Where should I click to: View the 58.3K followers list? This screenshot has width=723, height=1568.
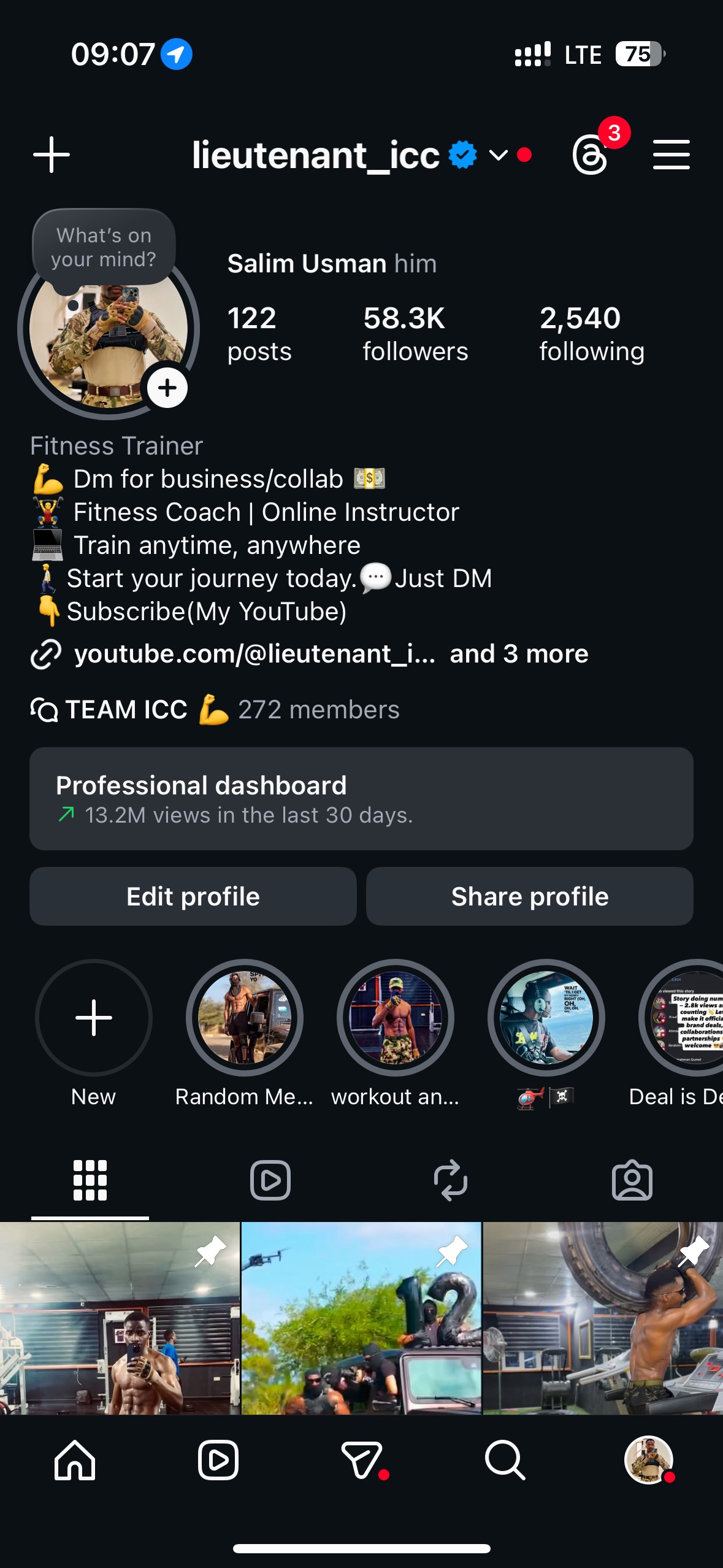[415, 334]
